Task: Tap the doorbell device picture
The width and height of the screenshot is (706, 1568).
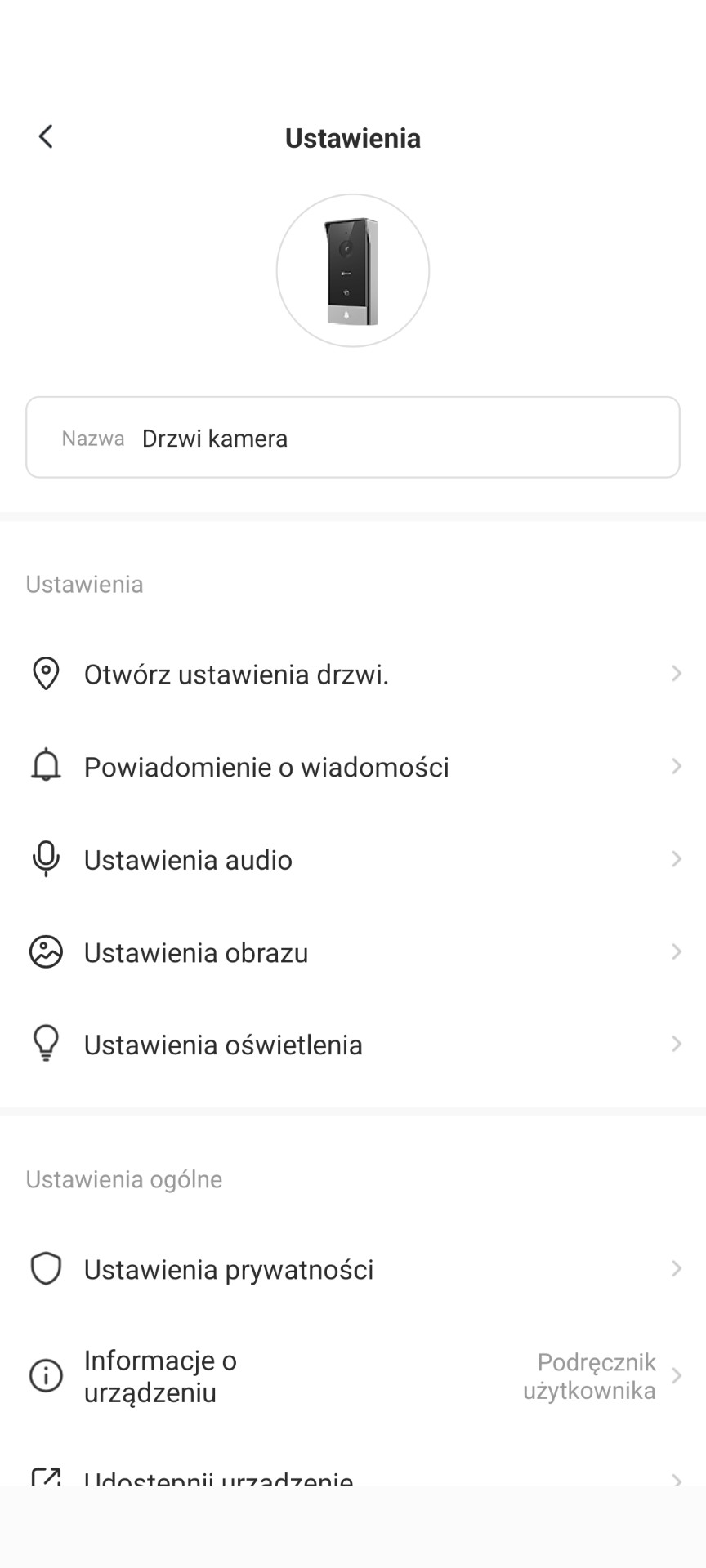Action: pyautogui.click(x=353, y=270)
